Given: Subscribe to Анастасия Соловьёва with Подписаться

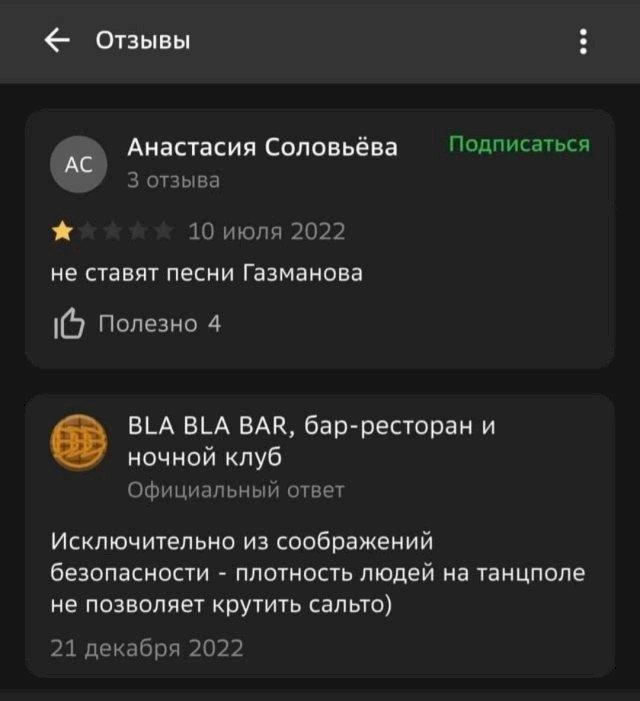Looking at the screenshot, I should (x=518, y=144).
